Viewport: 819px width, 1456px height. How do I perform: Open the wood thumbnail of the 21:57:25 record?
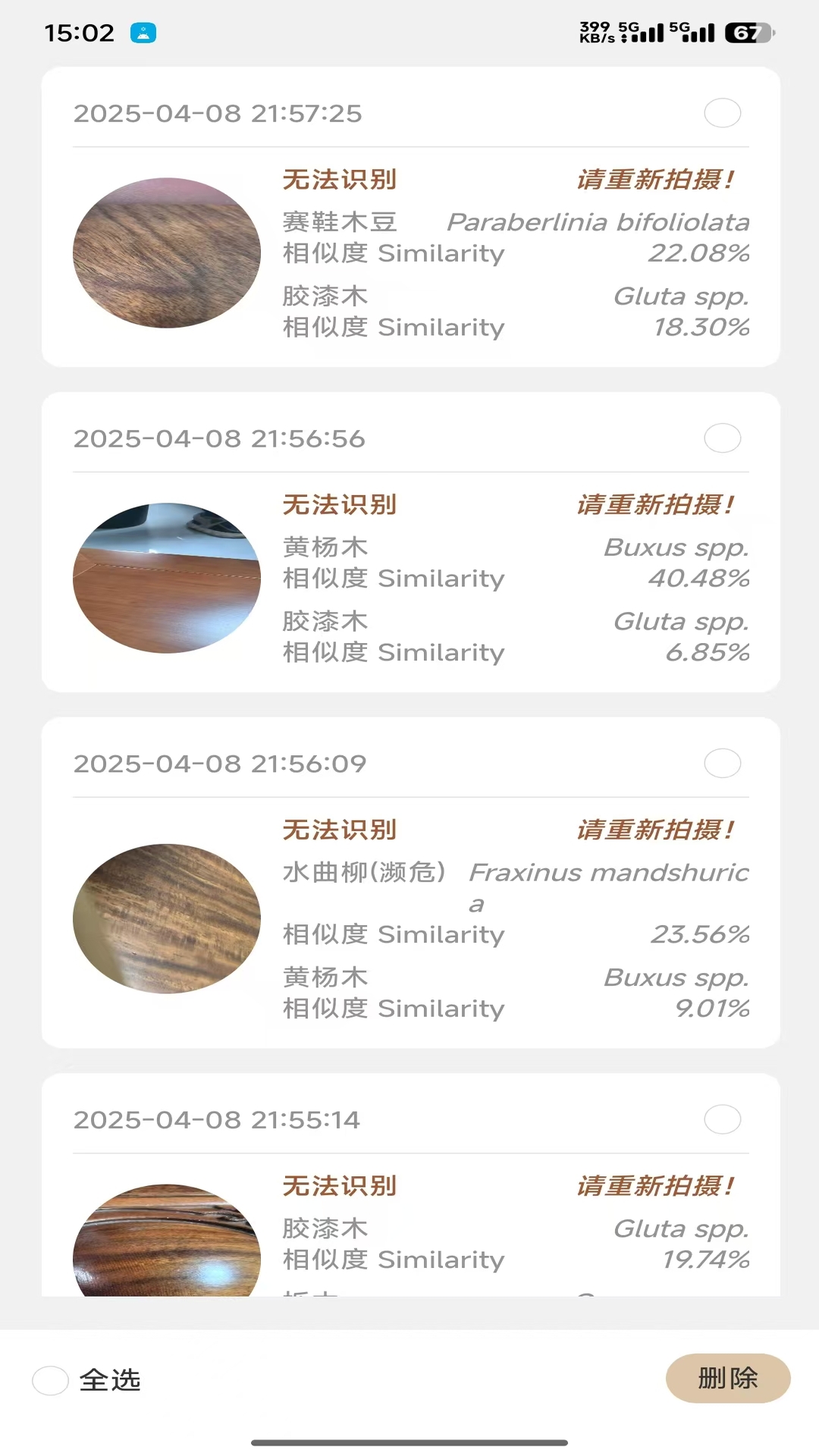tap(166, 253)
